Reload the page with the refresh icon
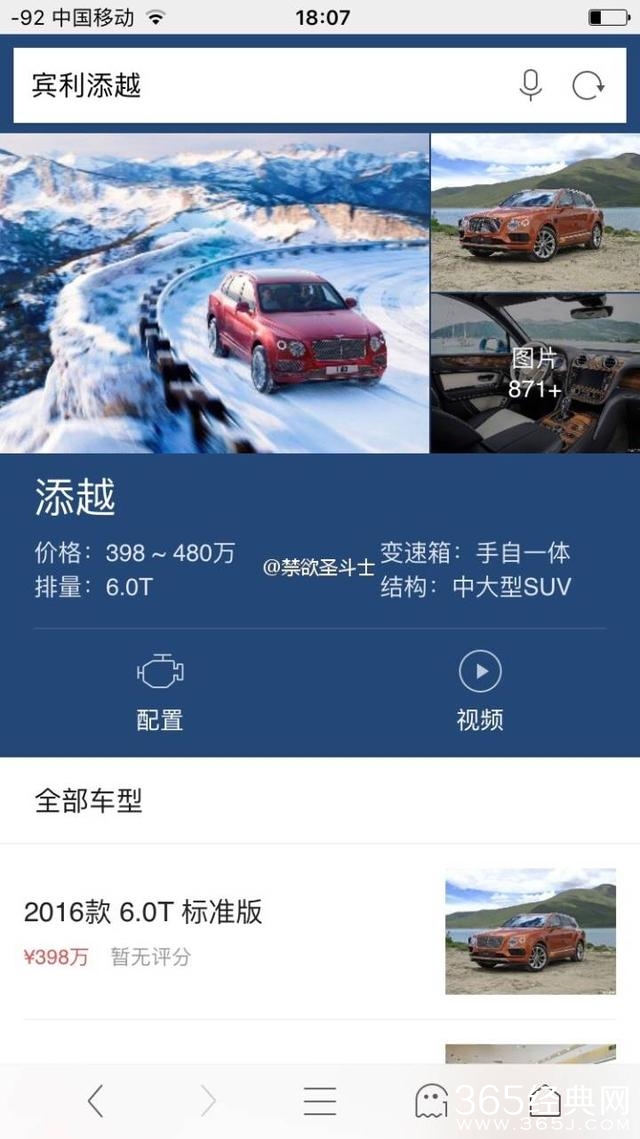Screen dimensions: 640x1139 (589, 86)
